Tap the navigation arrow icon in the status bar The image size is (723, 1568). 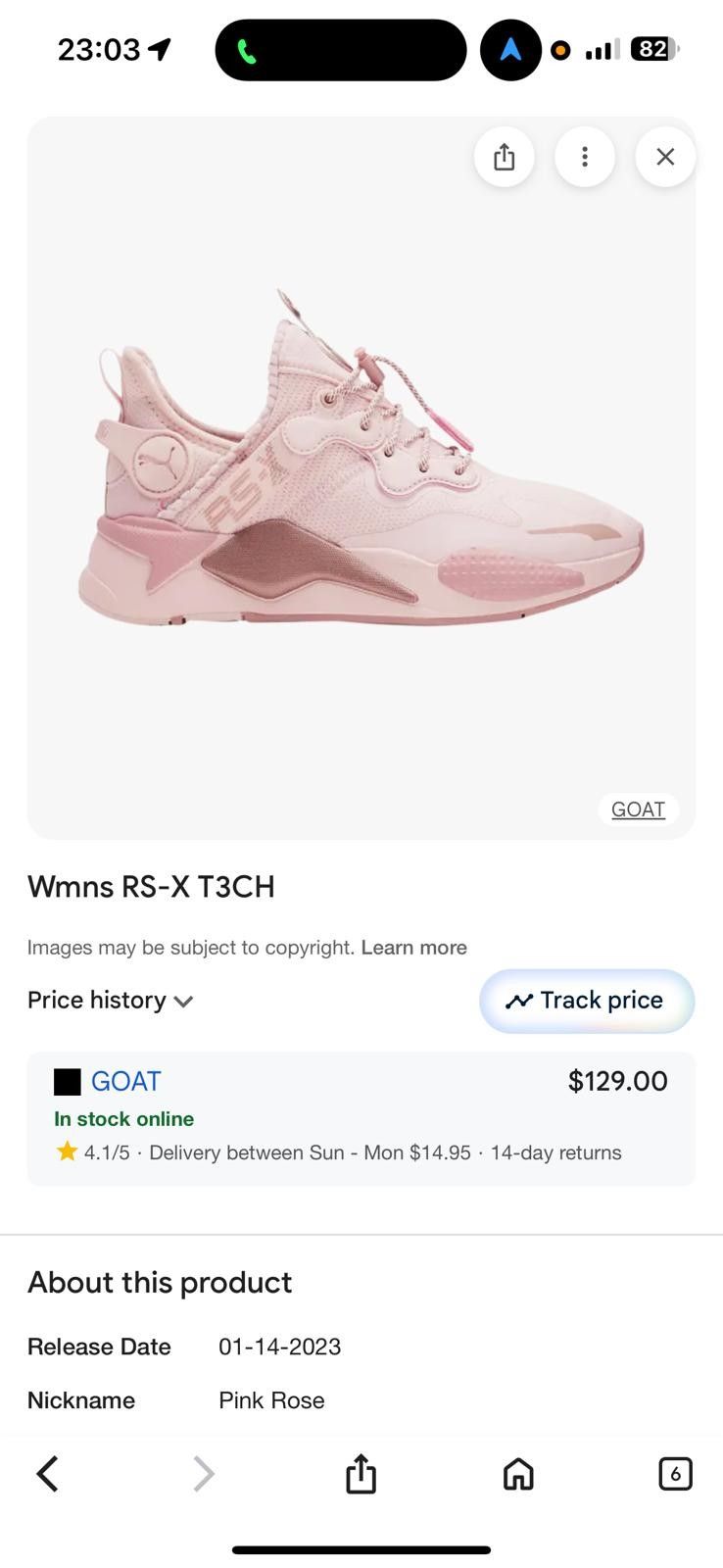(509, 47)
